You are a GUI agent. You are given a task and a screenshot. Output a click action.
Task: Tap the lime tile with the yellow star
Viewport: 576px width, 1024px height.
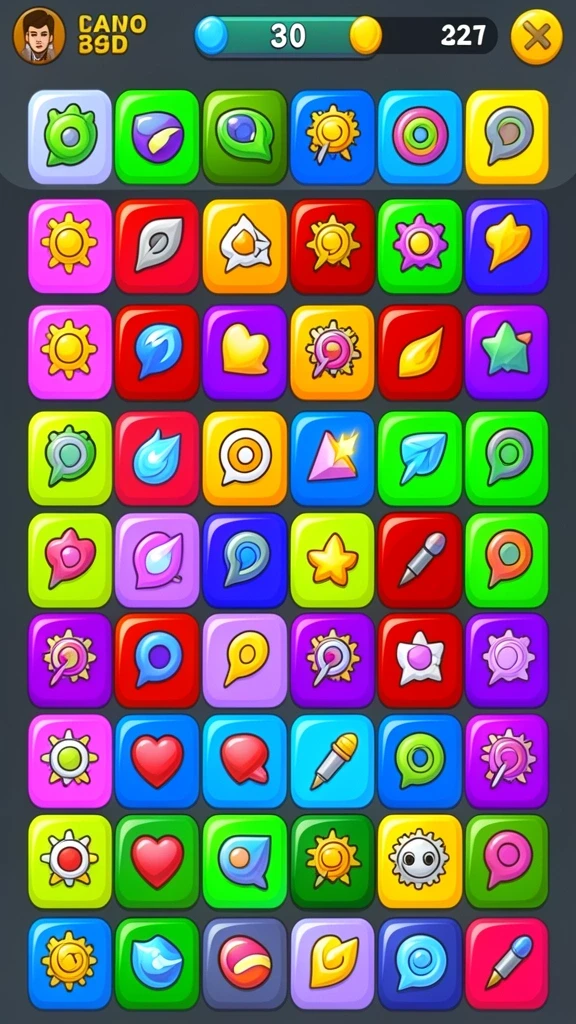click(332, 560)
